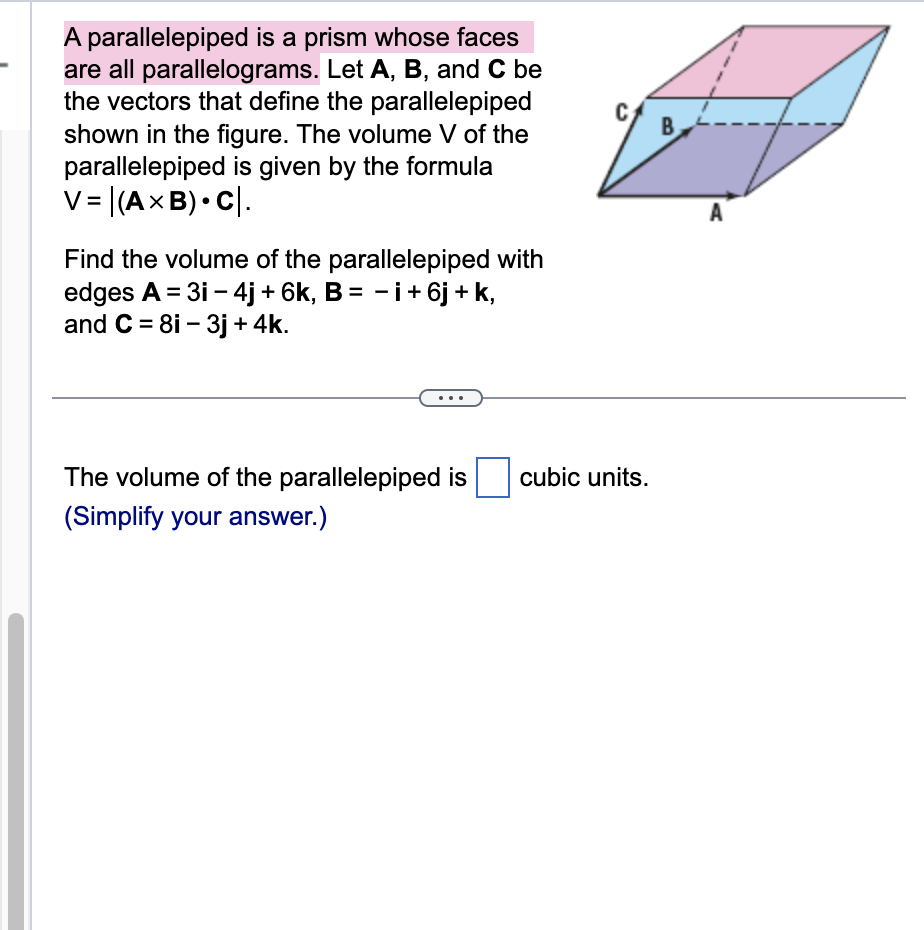Click the answer input box for the volume
The width and height of the screenshot is (924, 930).
click(x=492, y=478)
